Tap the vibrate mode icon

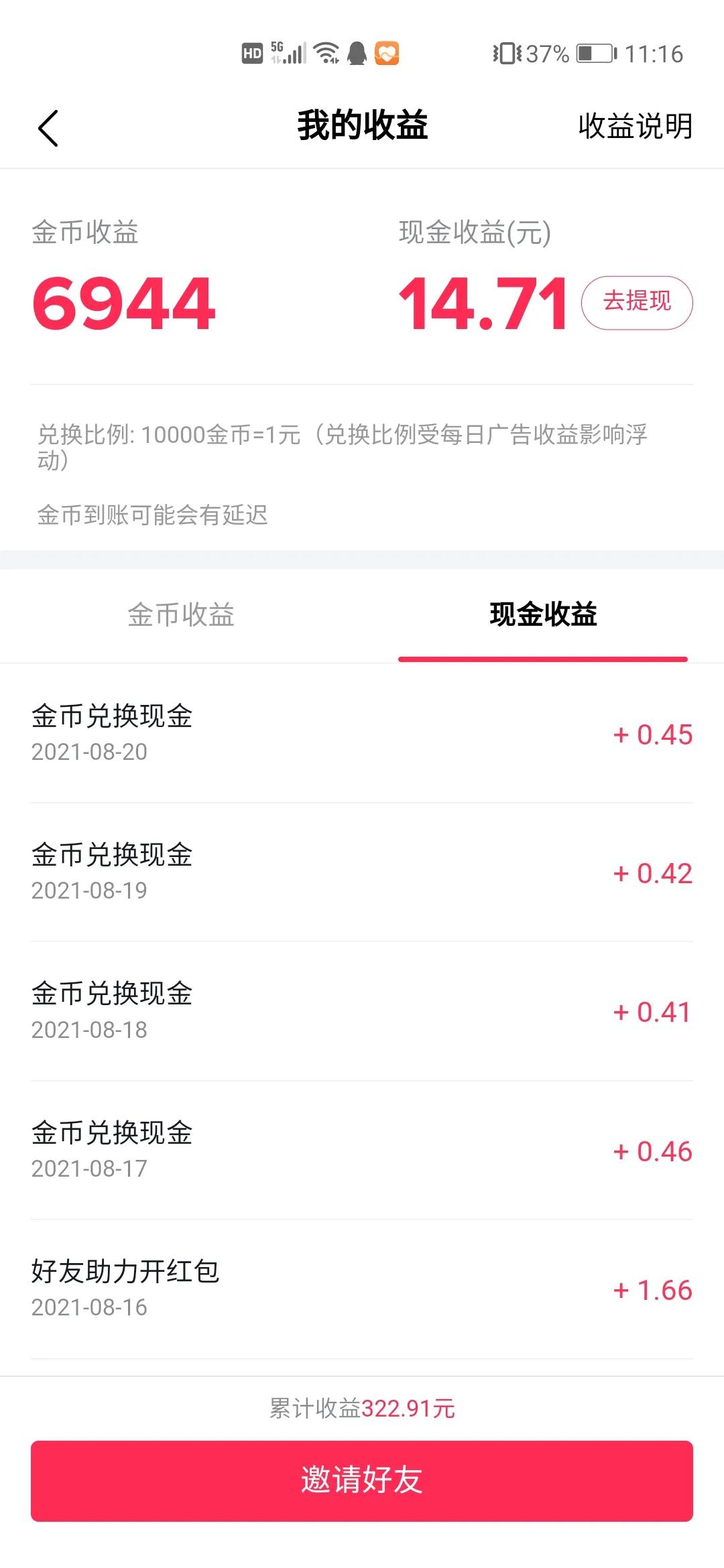point(507,54)
